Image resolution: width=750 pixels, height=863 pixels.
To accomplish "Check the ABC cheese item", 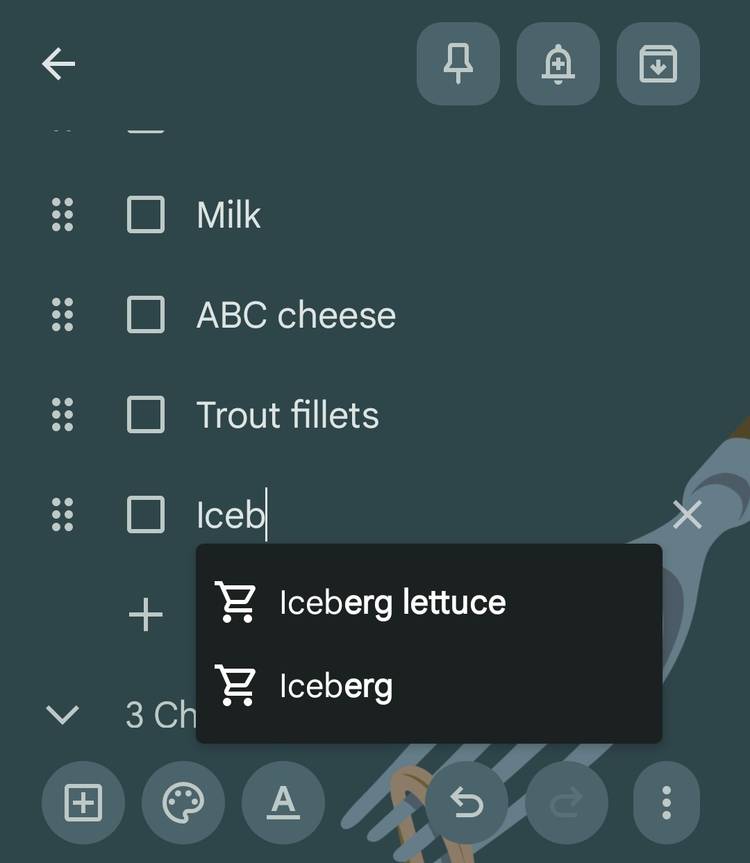I will pyautogui.click(x=145, y=314).
